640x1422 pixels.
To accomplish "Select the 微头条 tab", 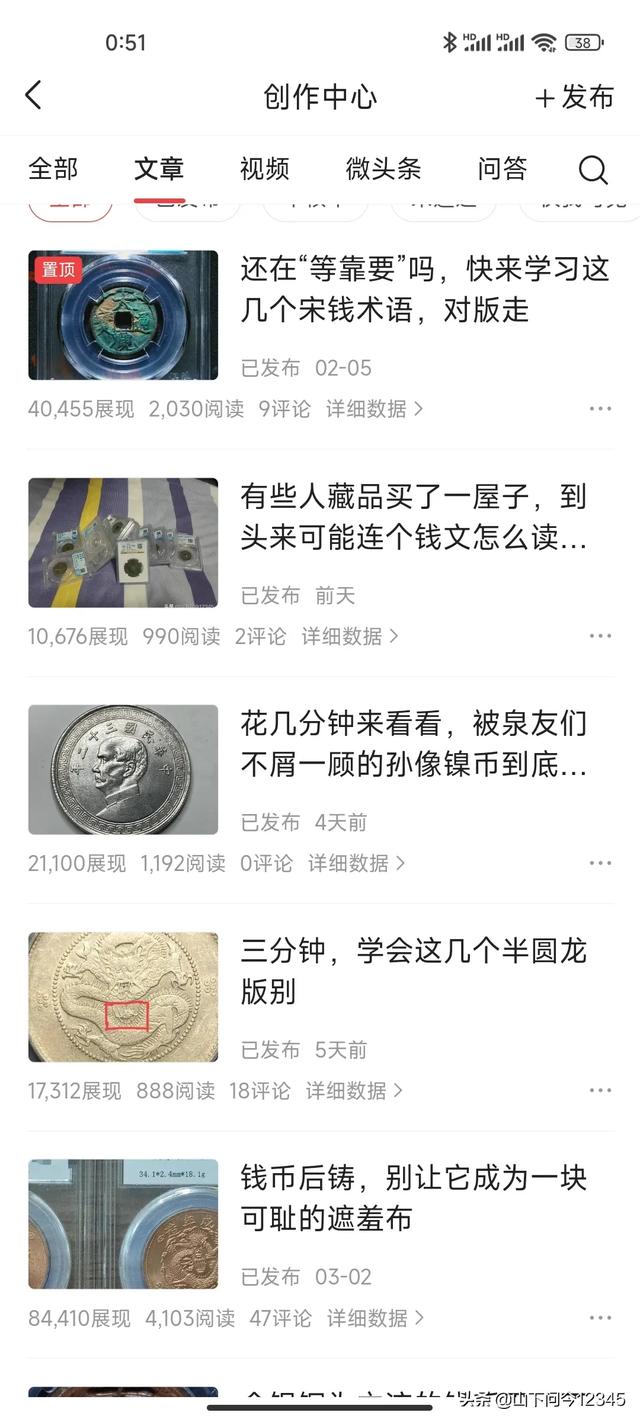I will coord(384,169).
